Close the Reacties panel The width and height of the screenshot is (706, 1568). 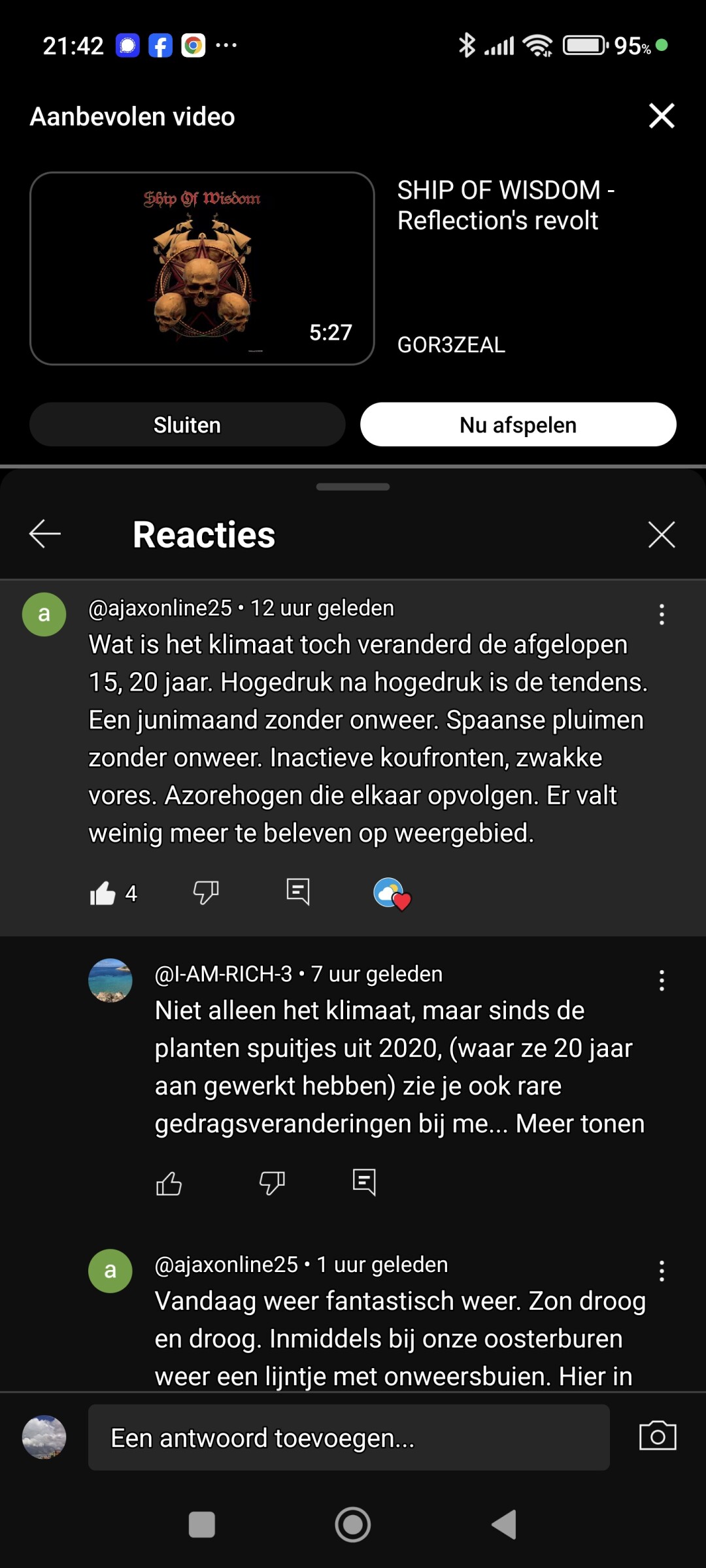click(x=661, y=534)
